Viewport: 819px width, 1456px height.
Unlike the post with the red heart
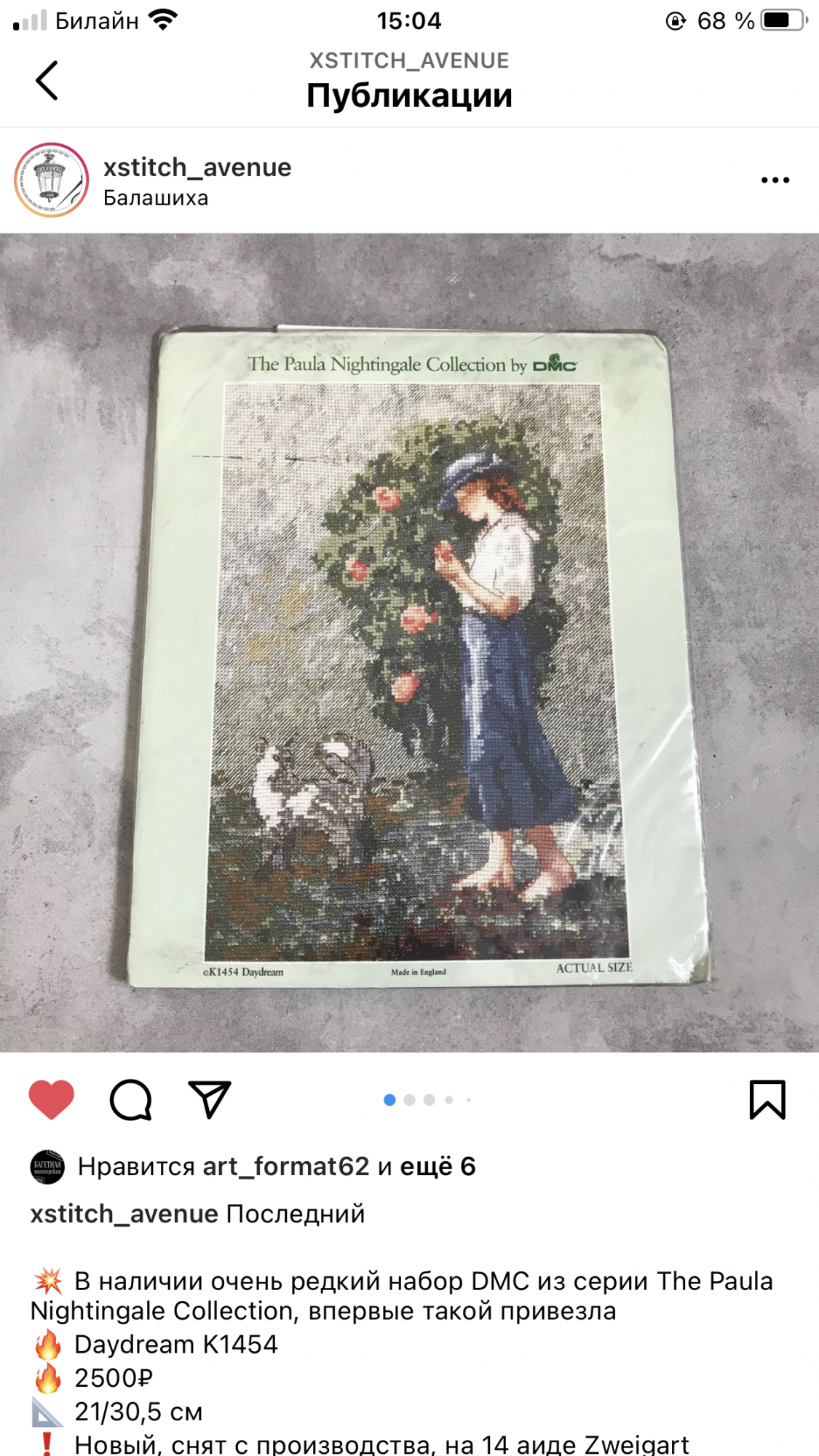51,1099
